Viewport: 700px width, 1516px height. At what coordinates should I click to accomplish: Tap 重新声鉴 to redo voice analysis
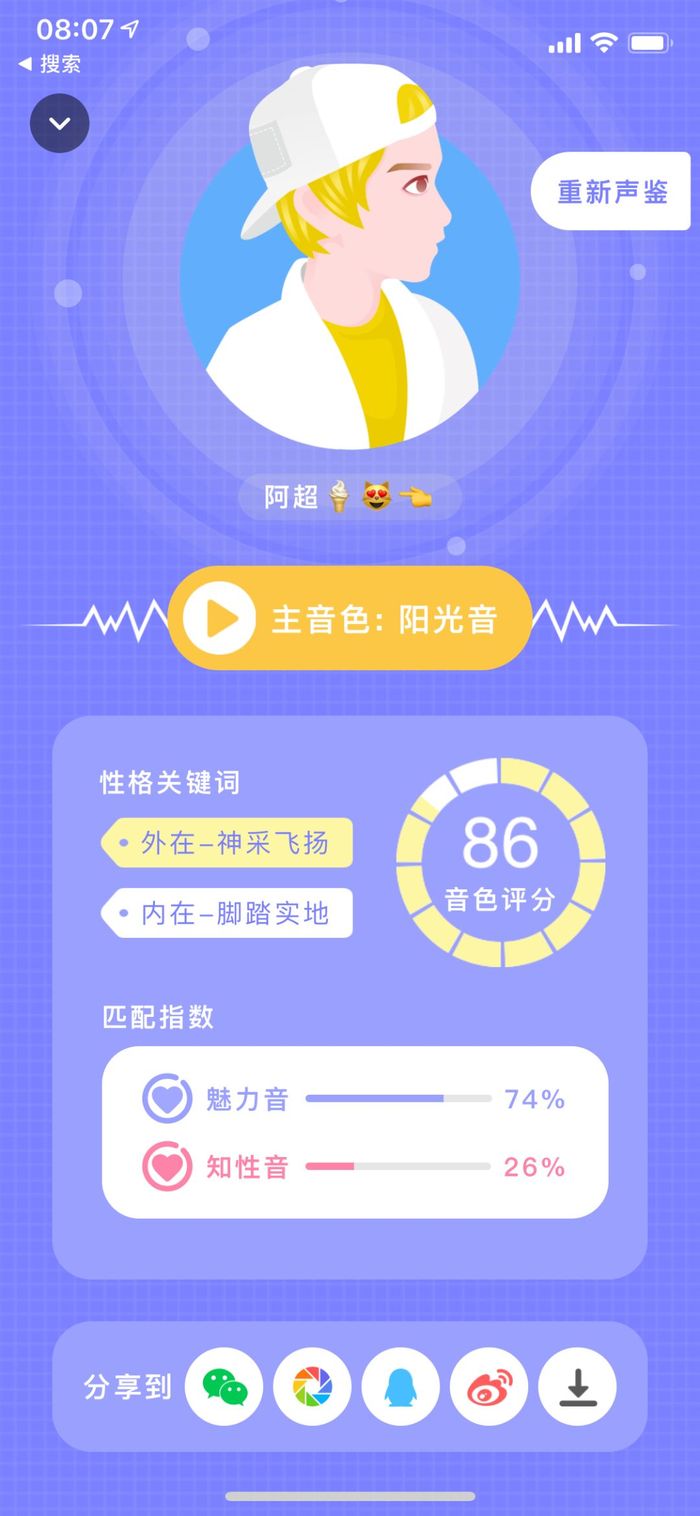pos(611,191)
